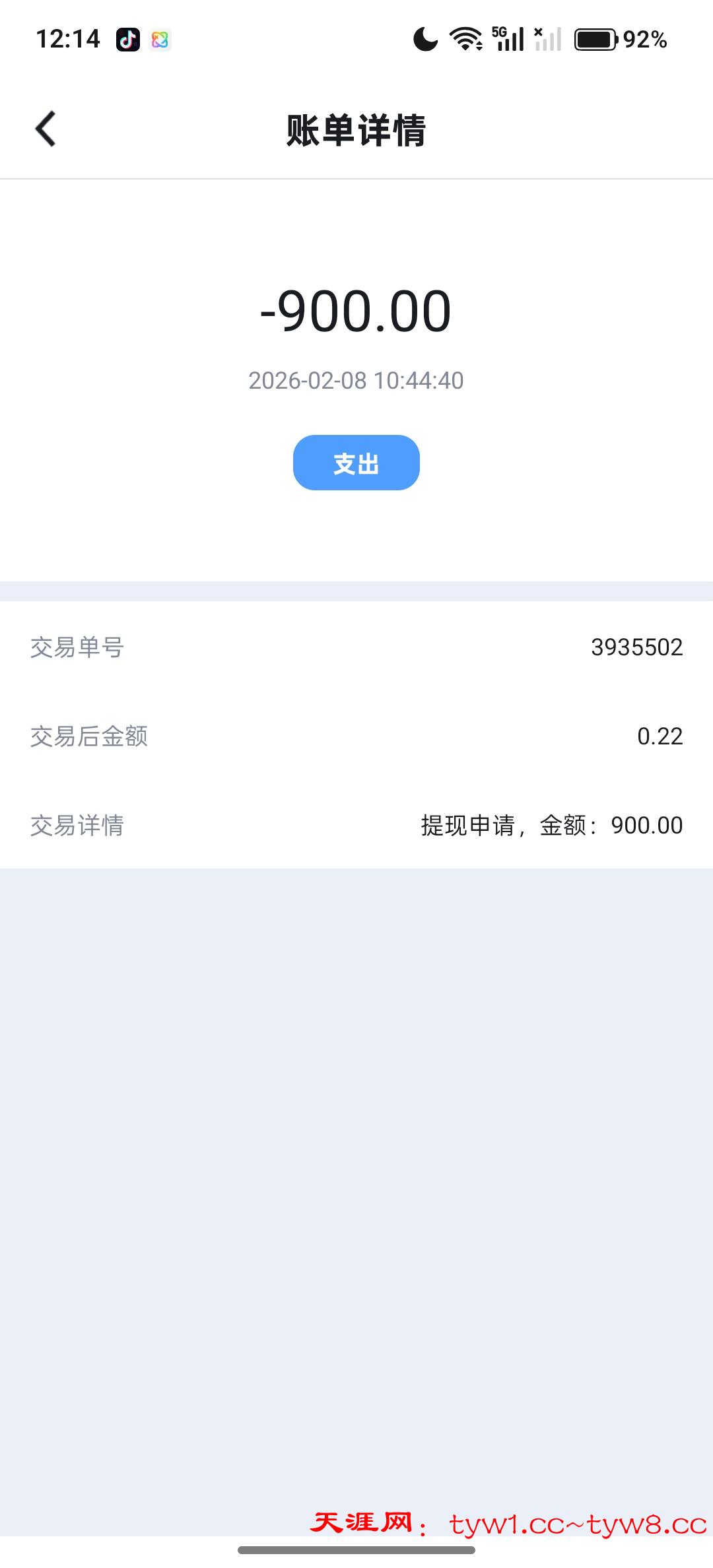Tap the 92% battery percentage text

point(644,40)
